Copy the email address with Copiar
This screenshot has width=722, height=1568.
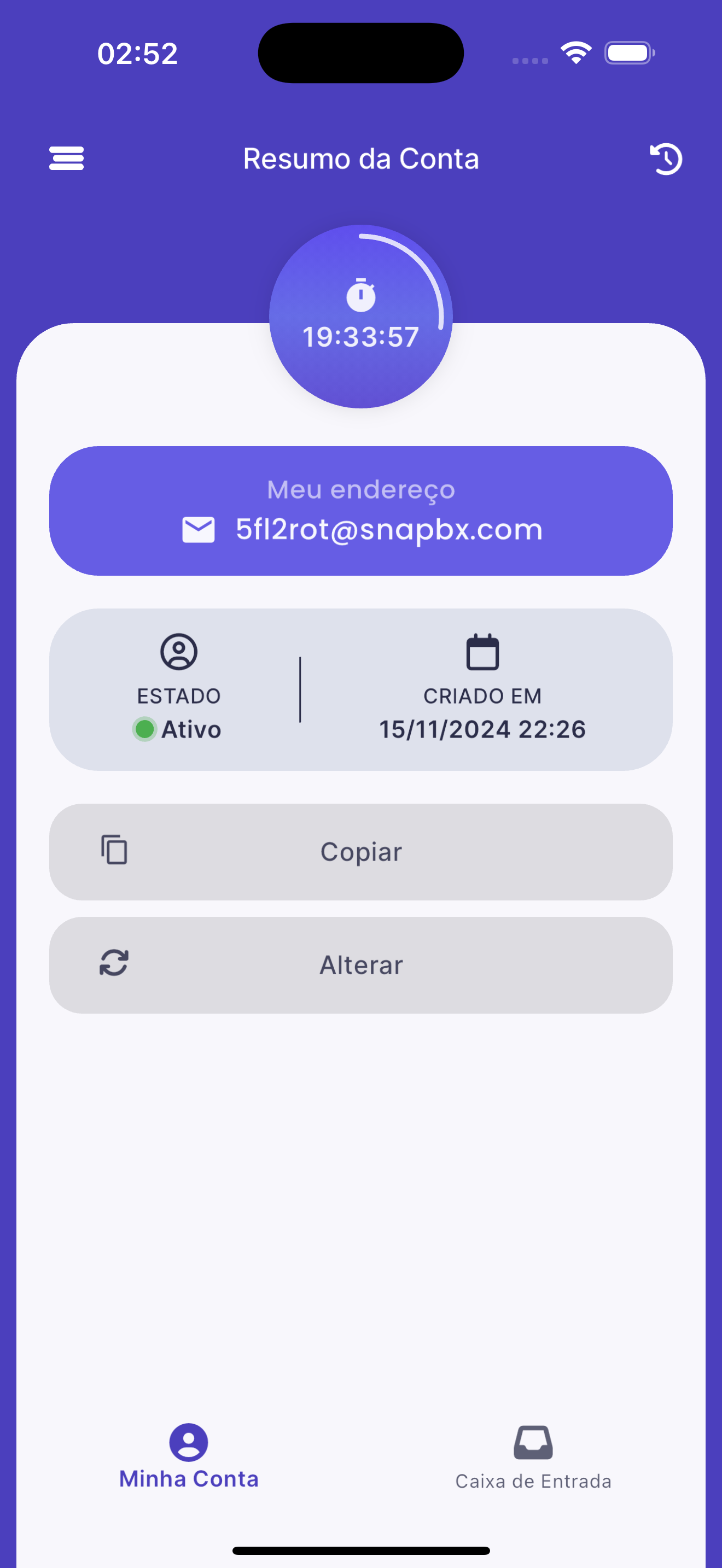361,852
